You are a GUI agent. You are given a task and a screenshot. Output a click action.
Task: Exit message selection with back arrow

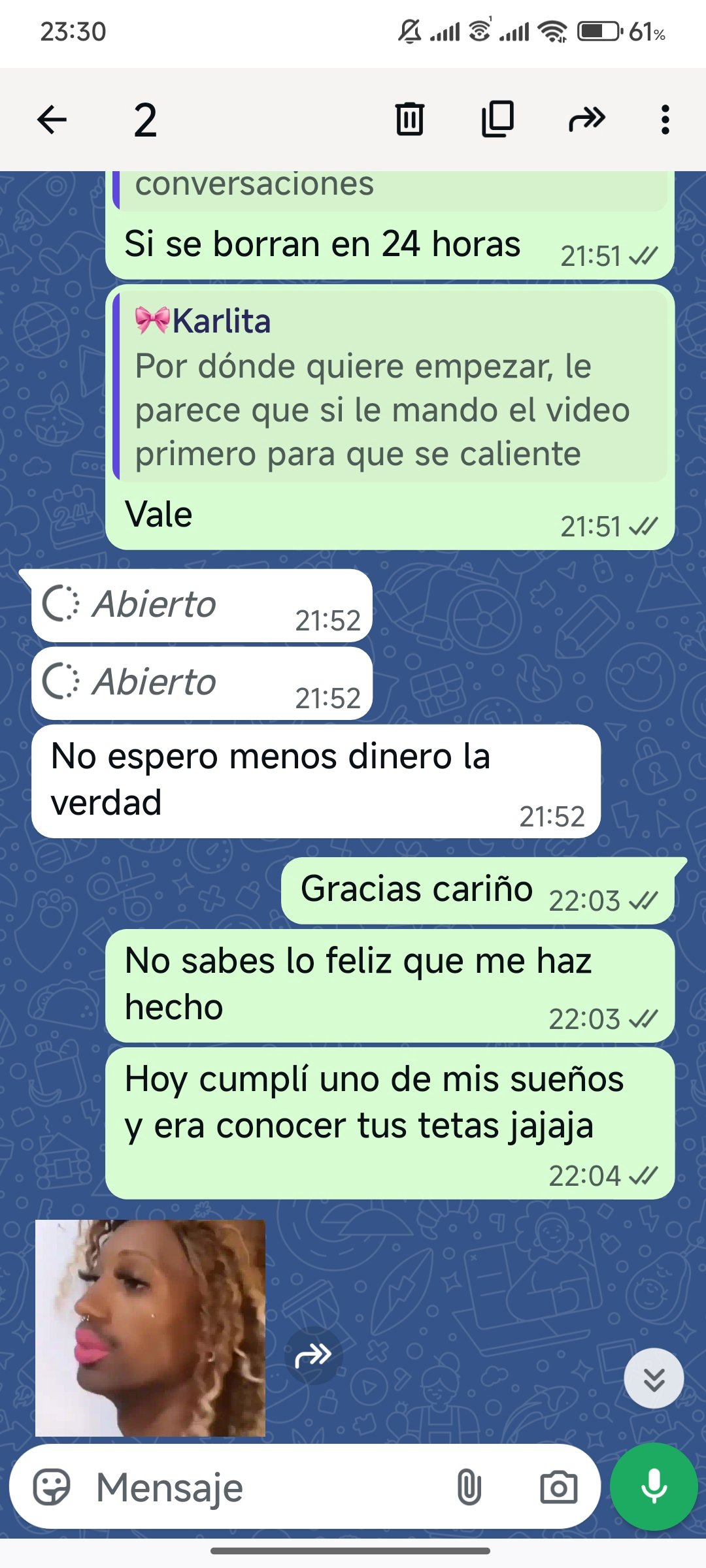click(x=52, y=120)
